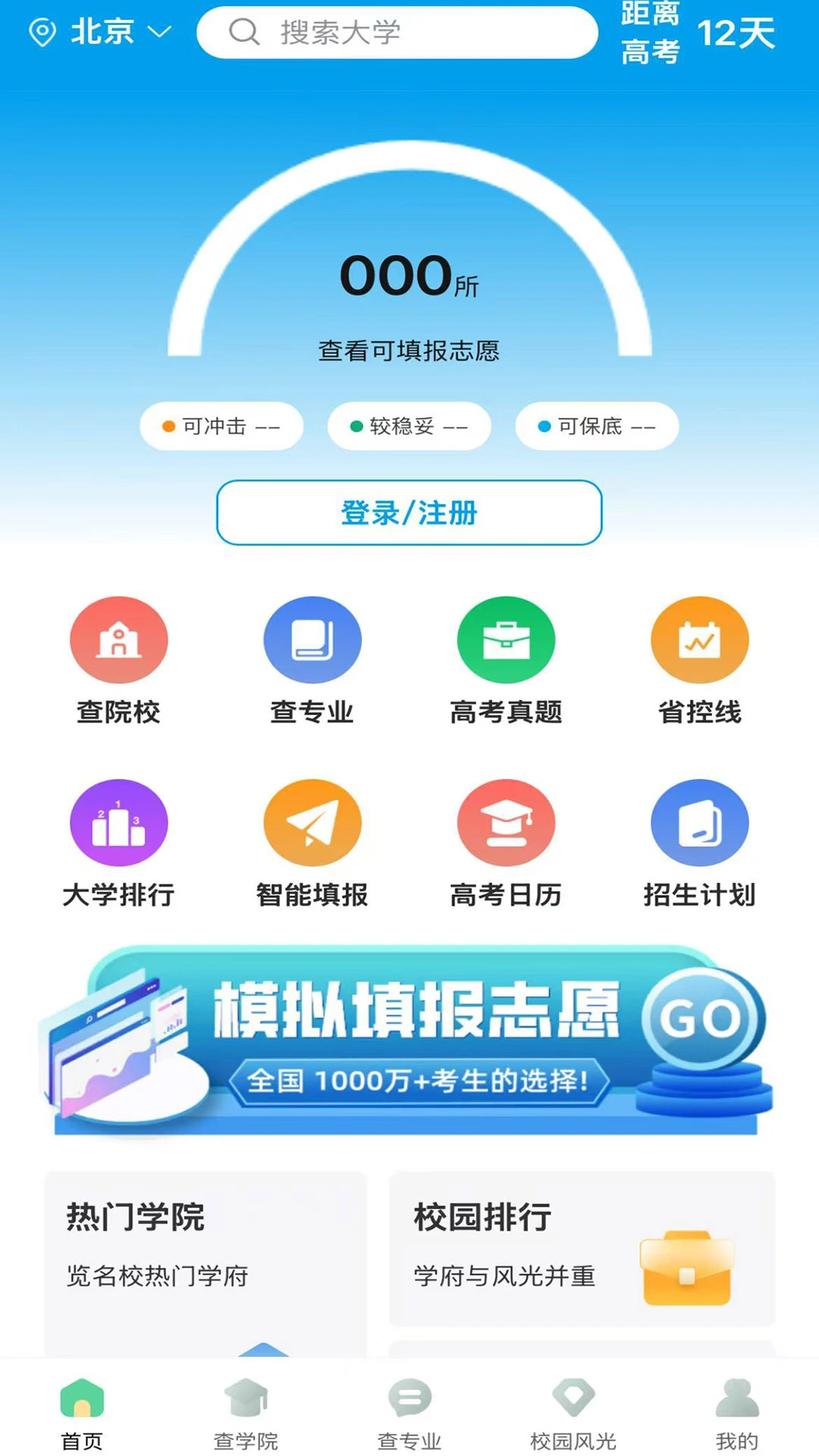Tap the 000所 admission gauge arc
This screenshot has width=819, height=1456.
click(x=409, y=281)
